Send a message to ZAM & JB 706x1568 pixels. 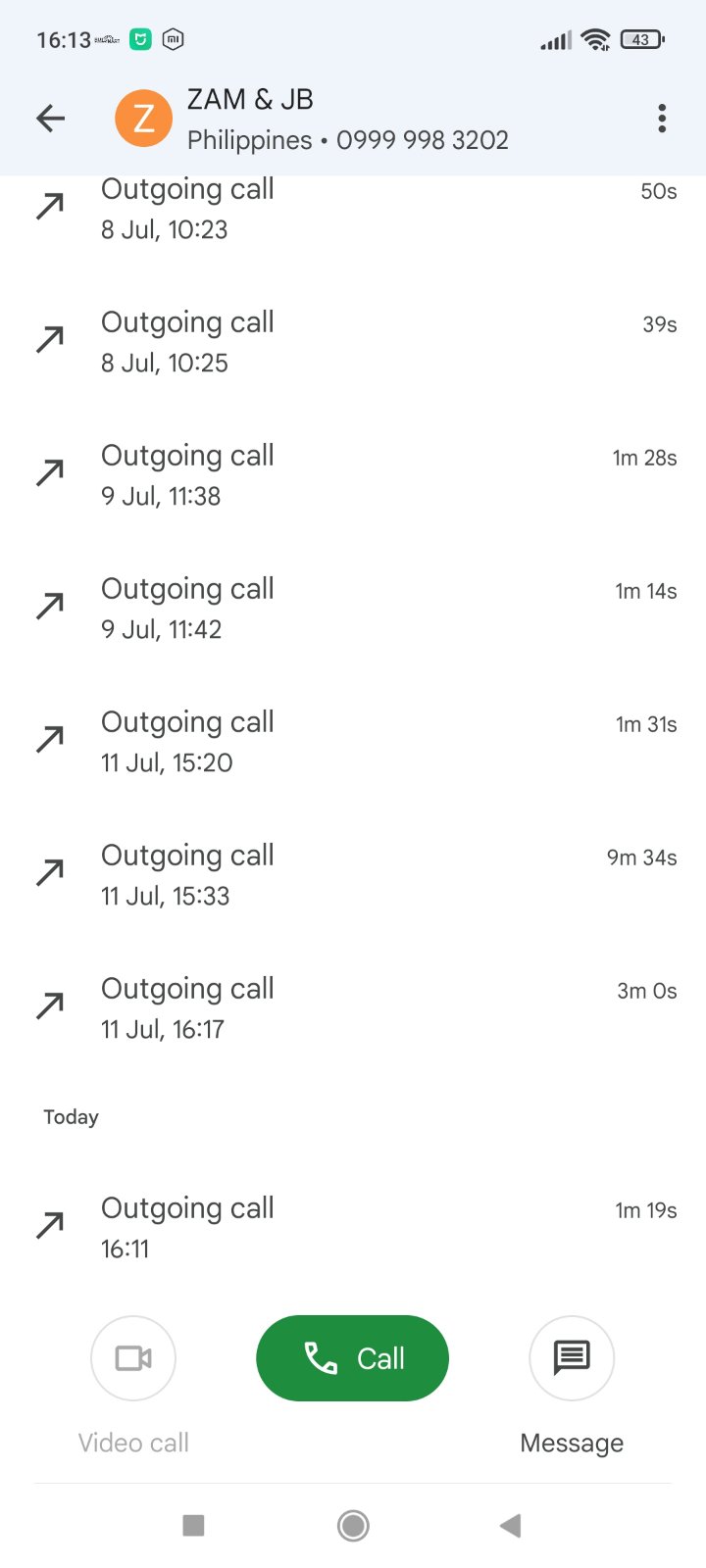tap(572, 1358)
